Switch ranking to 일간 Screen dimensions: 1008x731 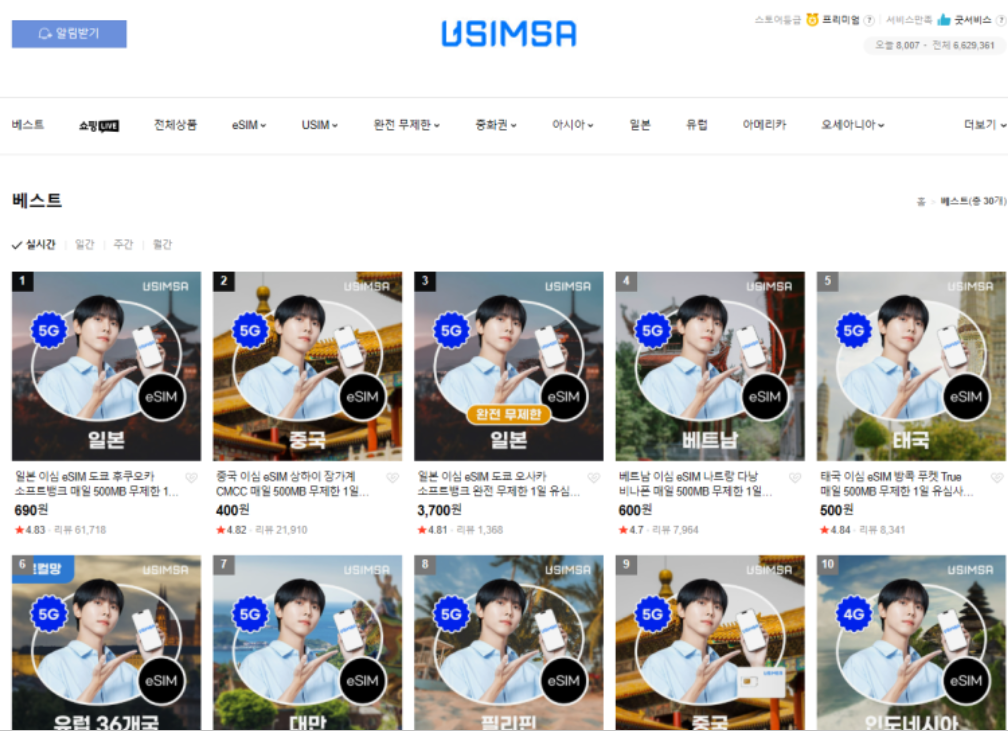[x=84, y=244]
